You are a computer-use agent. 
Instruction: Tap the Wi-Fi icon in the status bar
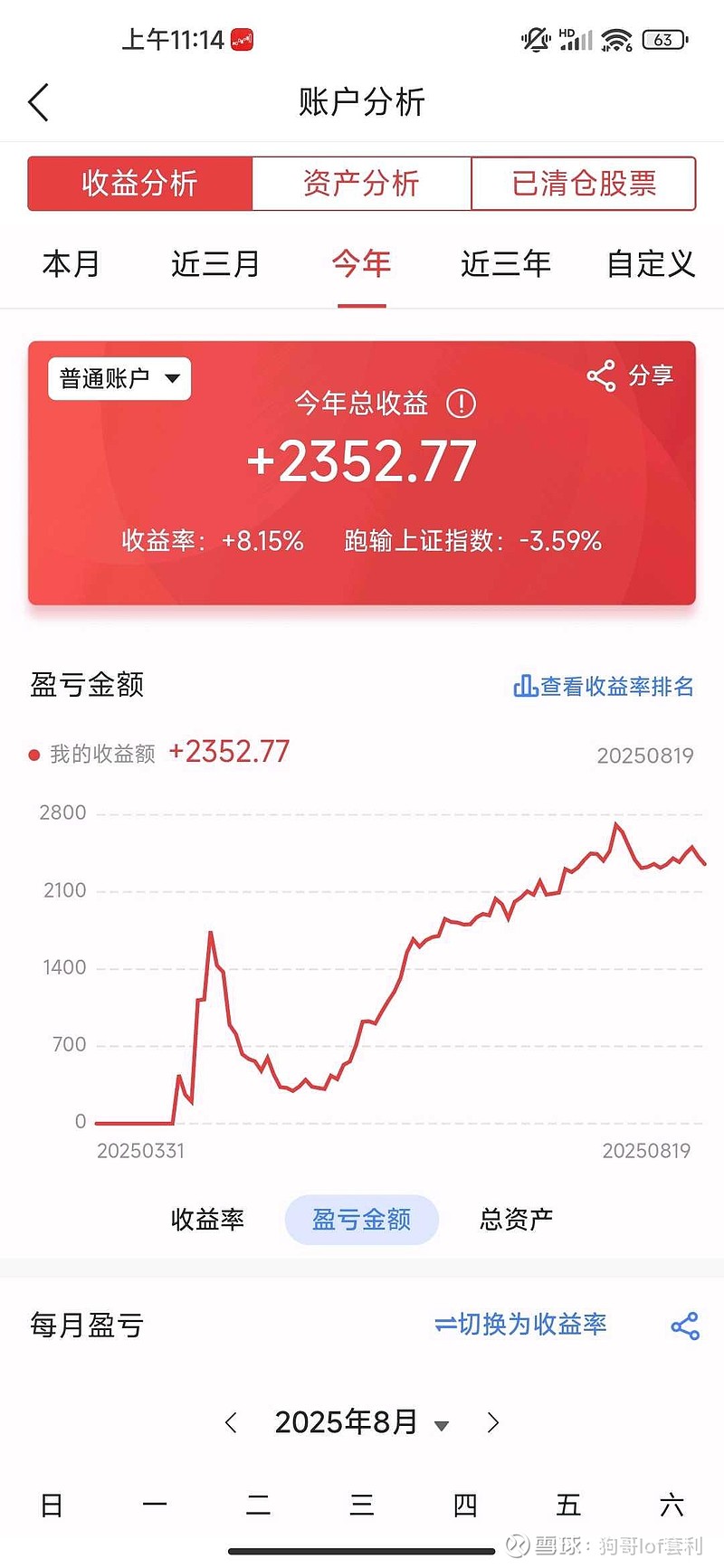[x=616, y=40]
